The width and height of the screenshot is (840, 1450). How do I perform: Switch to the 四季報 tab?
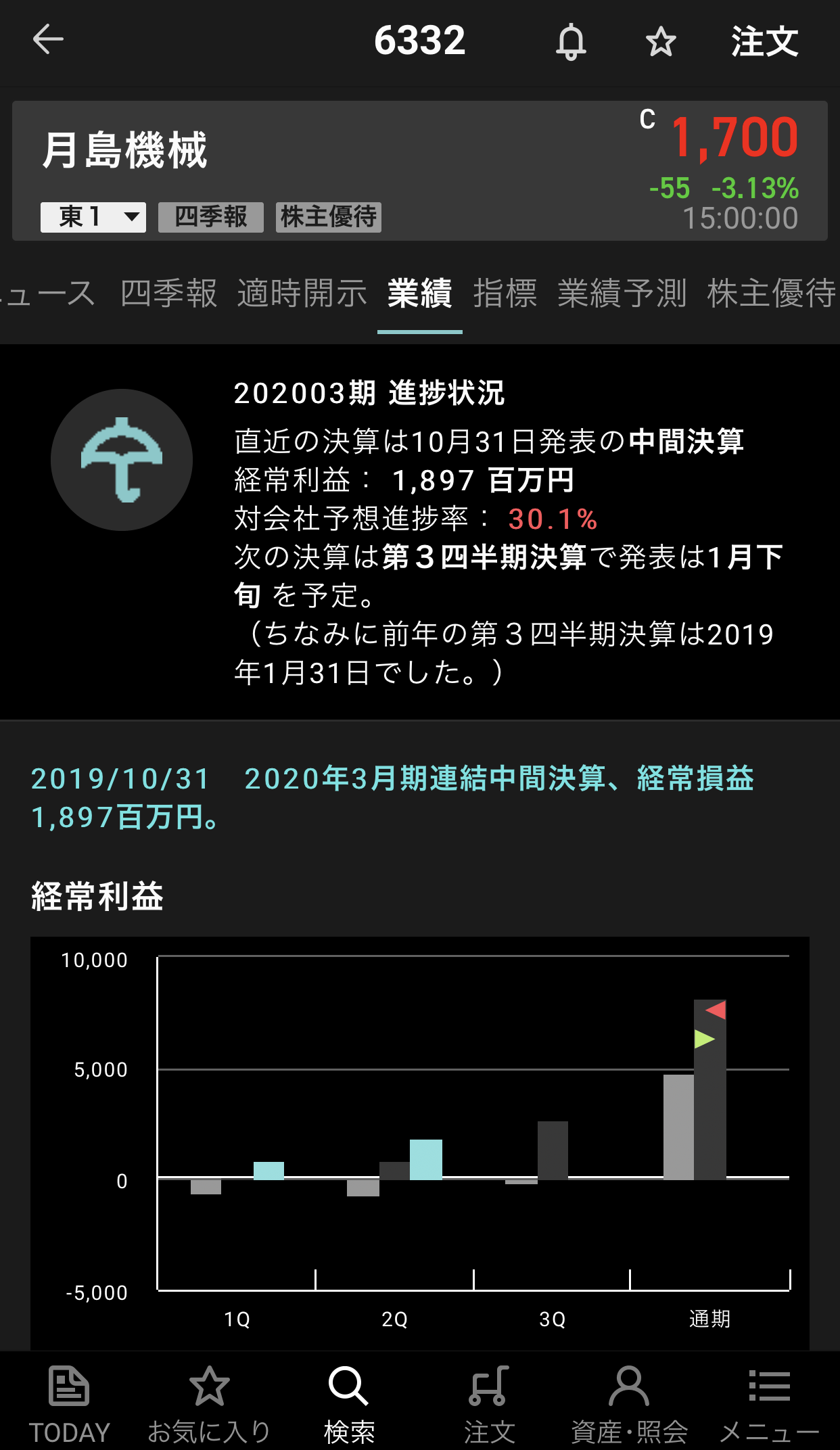168,294
